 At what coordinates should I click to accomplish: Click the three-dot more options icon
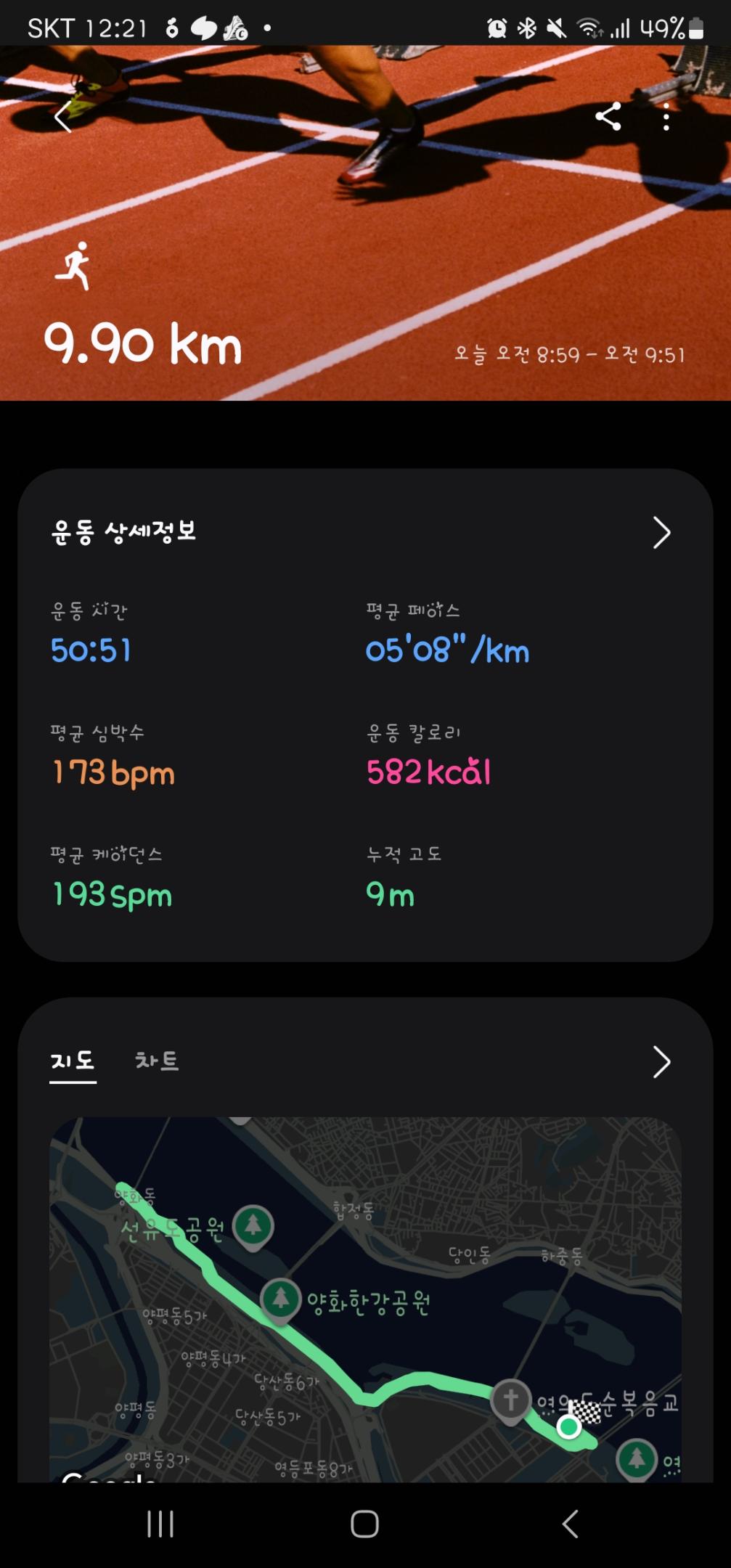pos(666,118)
